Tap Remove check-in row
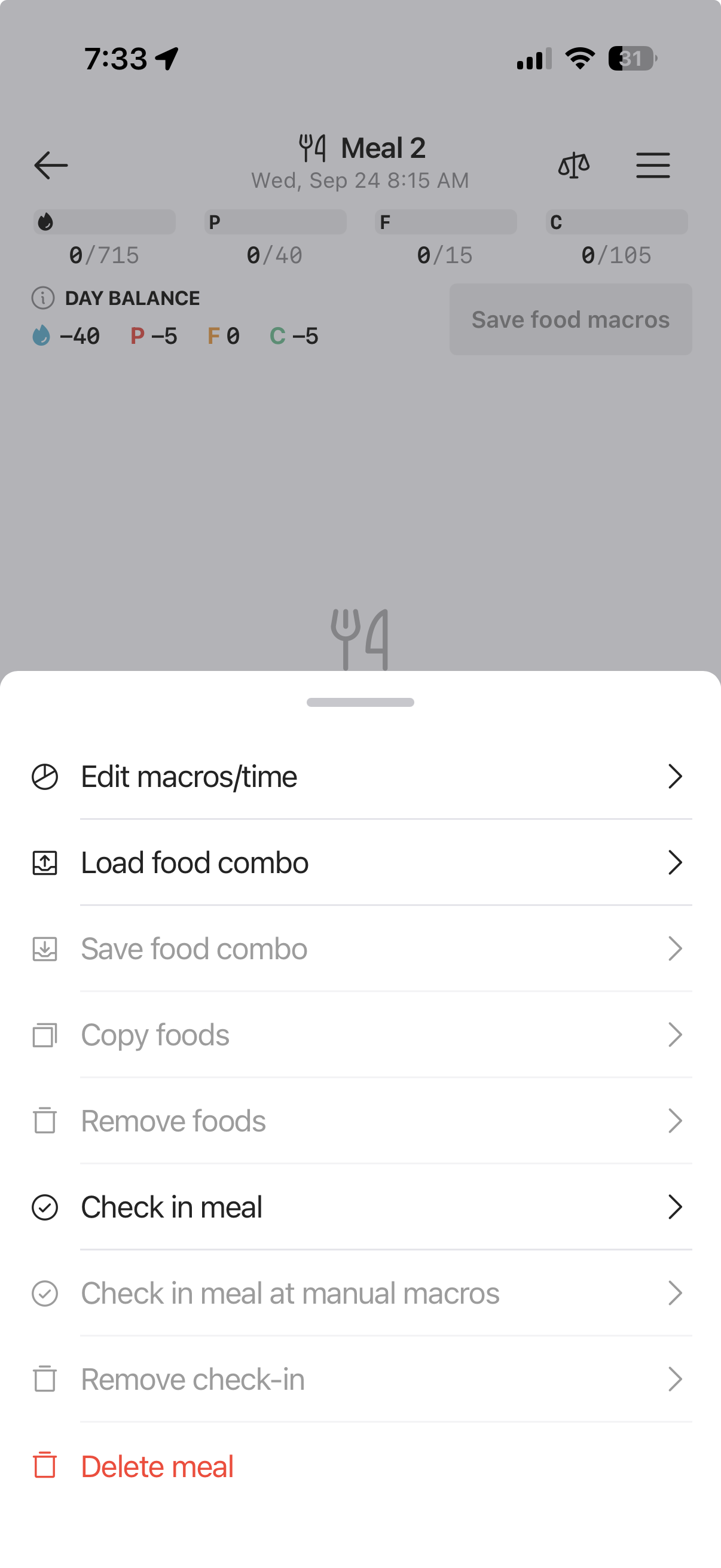Viewport: 721px width, 1568px height. tap(360, 1379)
